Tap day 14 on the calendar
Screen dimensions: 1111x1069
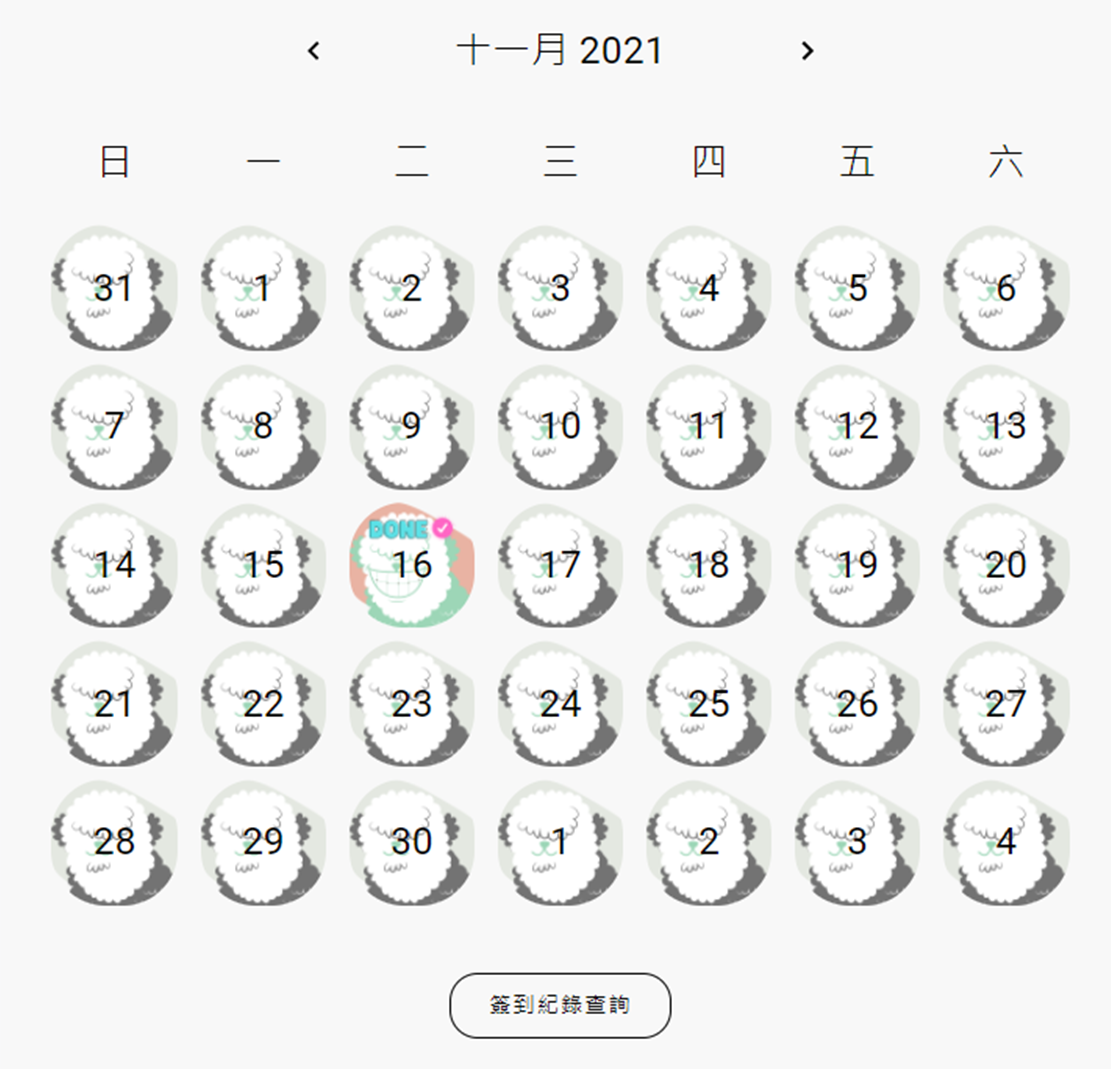113,566
